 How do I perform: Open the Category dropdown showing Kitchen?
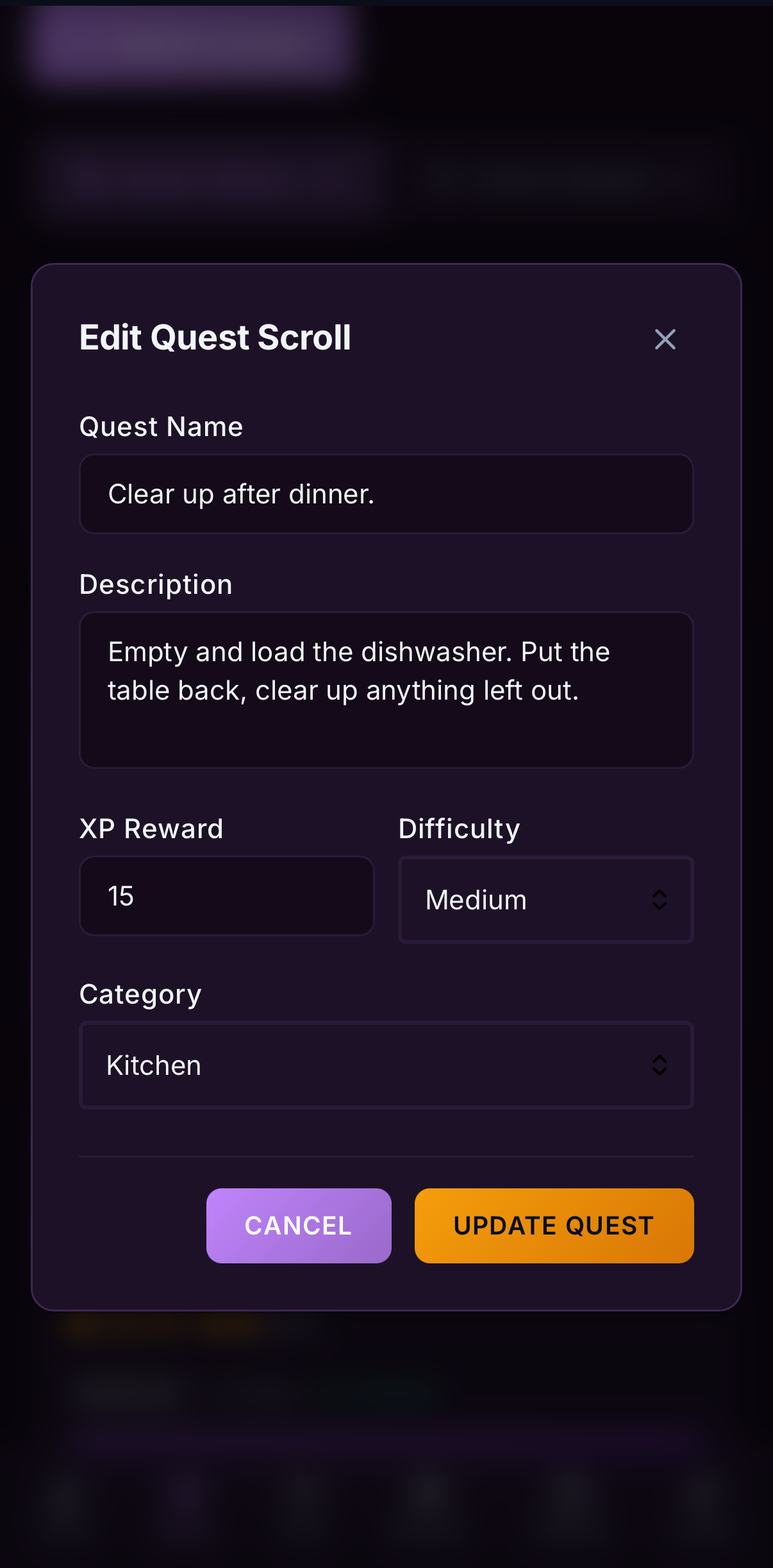click(x=386, y=1065)
